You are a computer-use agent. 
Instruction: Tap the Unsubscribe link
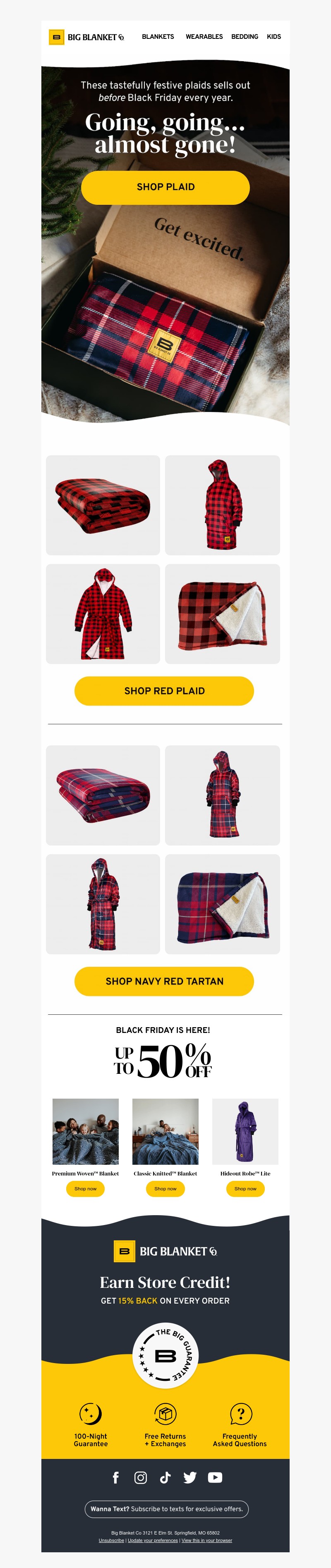[111, 1541]
